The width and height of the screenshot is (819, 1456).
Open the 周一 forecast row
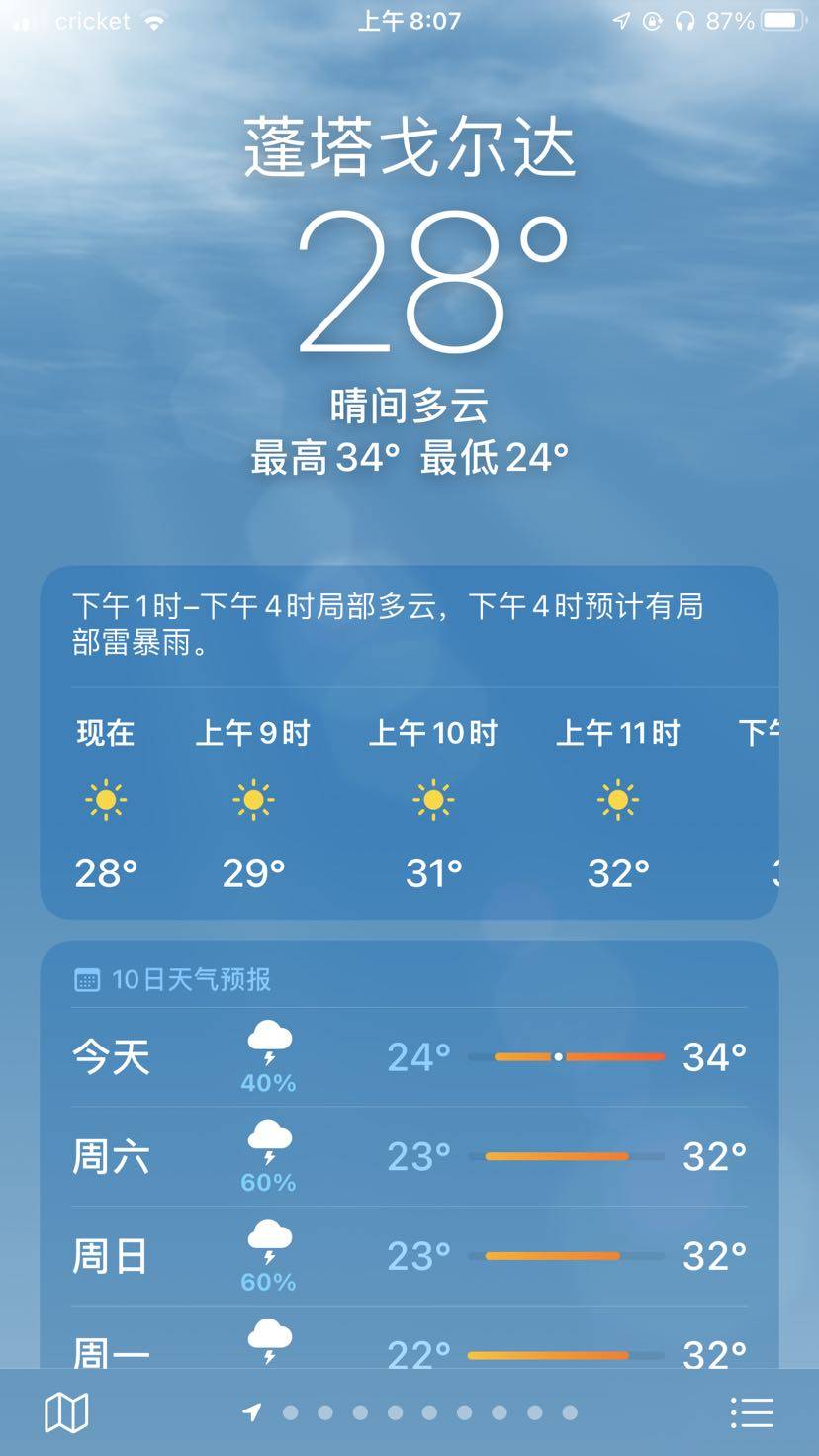409,1345
